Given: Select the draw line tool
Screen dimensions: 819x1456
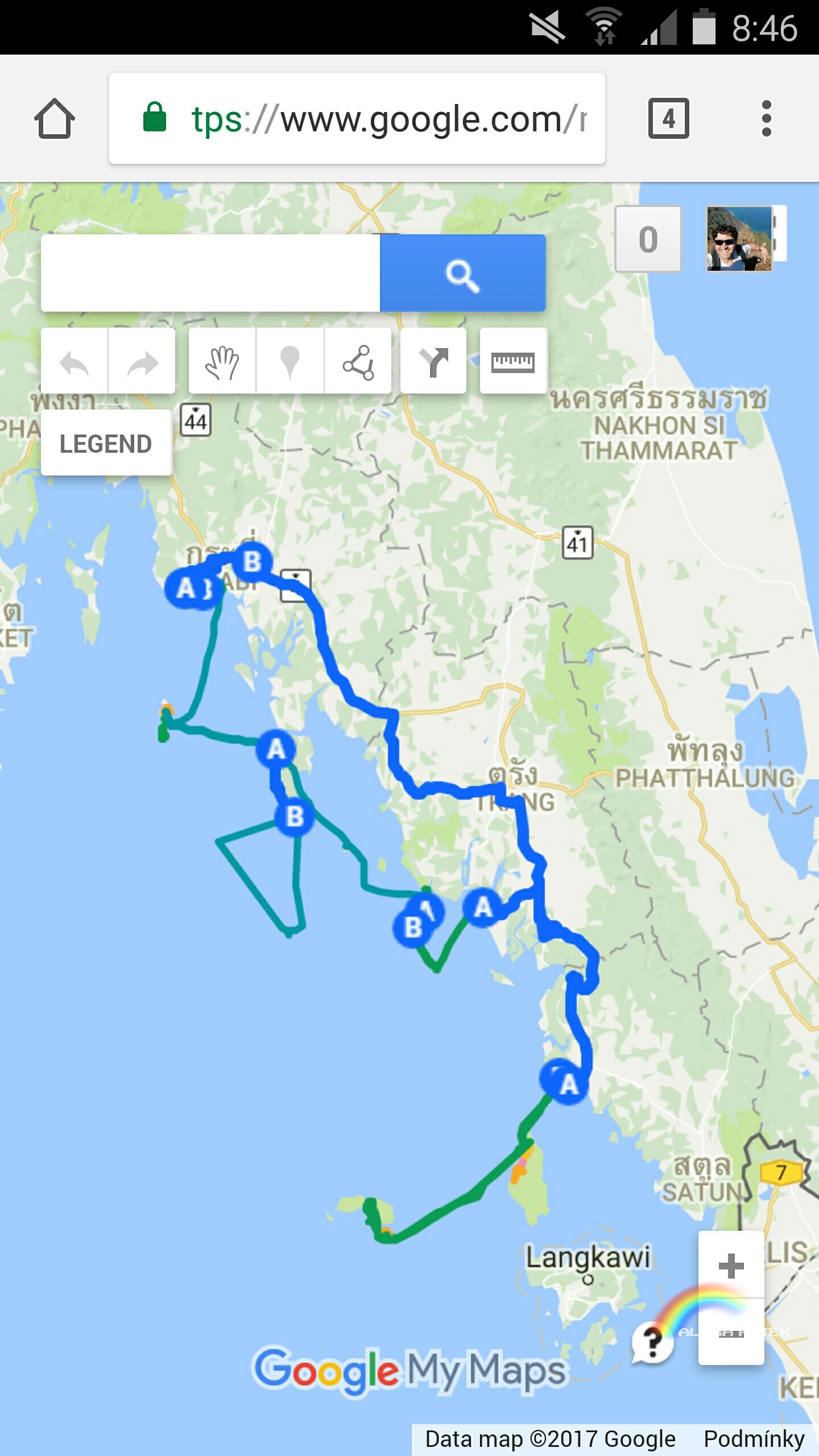Looking at the screenshot, I should 358,361.
